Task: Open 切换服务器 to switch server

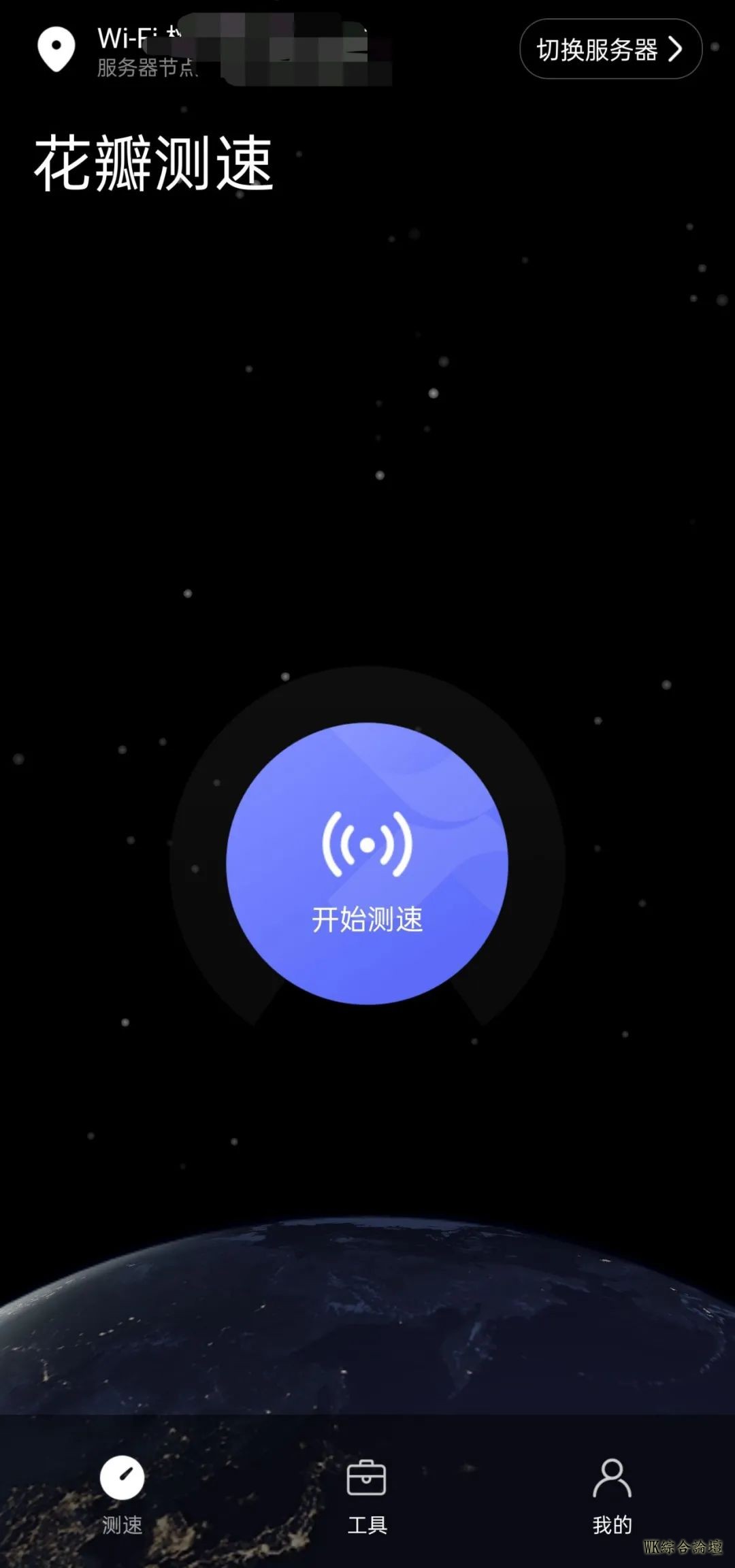Action: (x=610, y=49)
